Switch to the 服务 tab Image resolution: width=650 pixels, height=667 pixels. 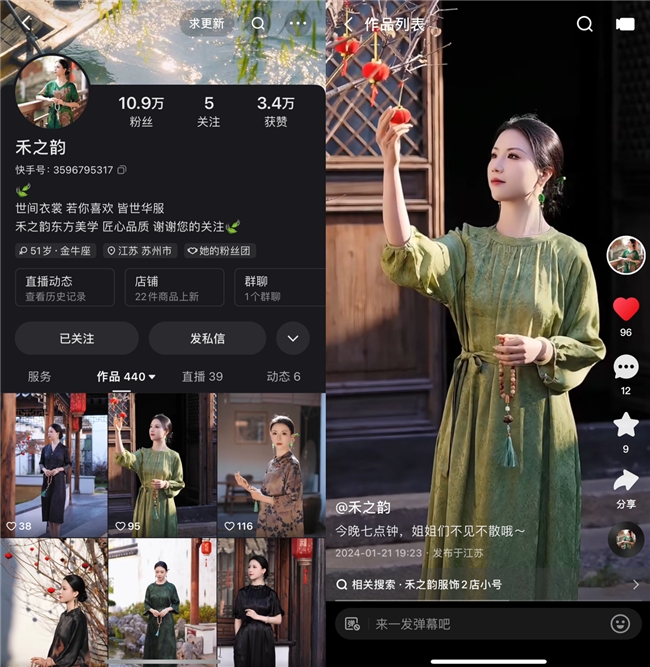click(40, 376)
